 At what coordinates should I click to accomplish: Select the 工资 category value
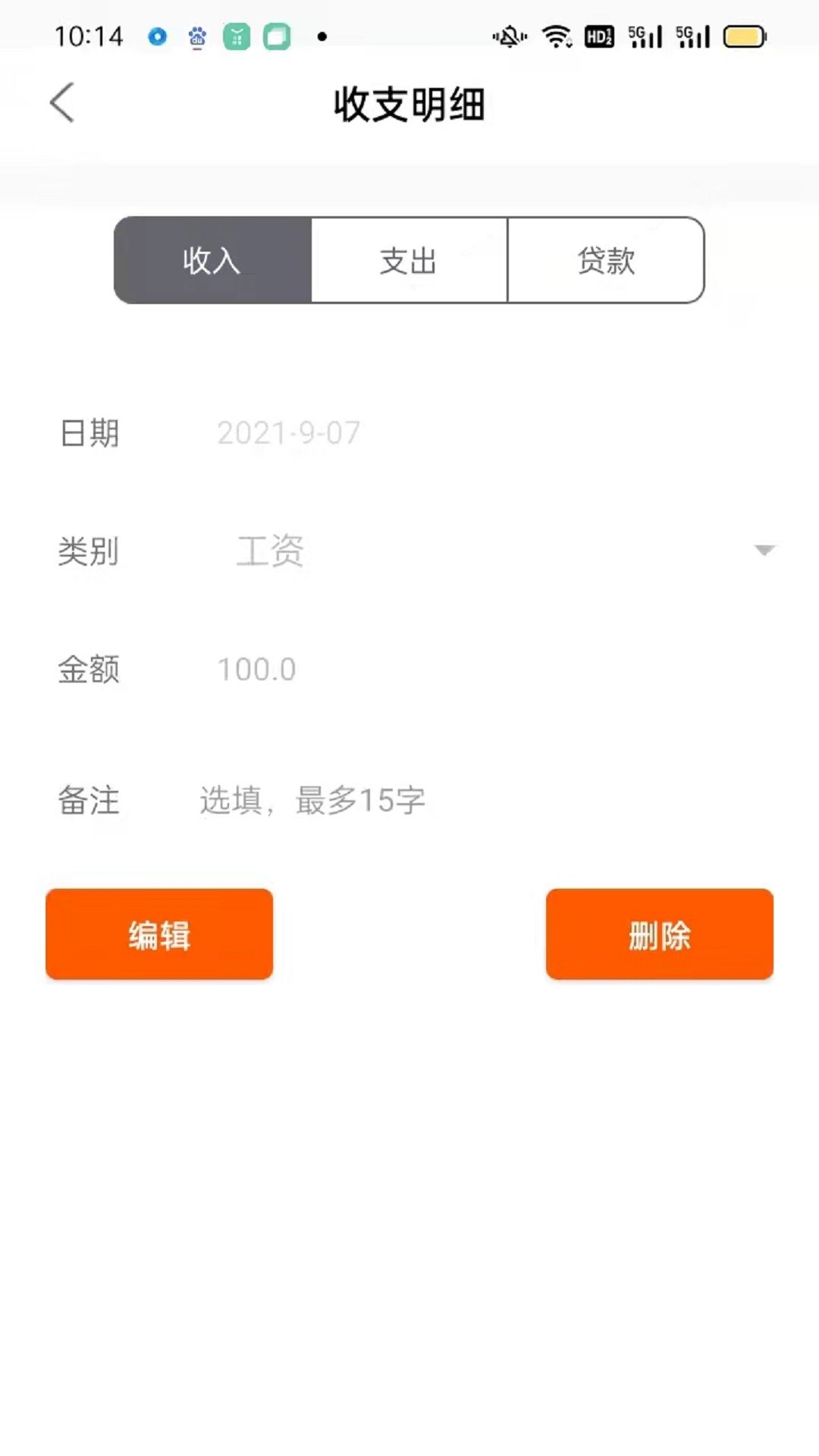271,552
